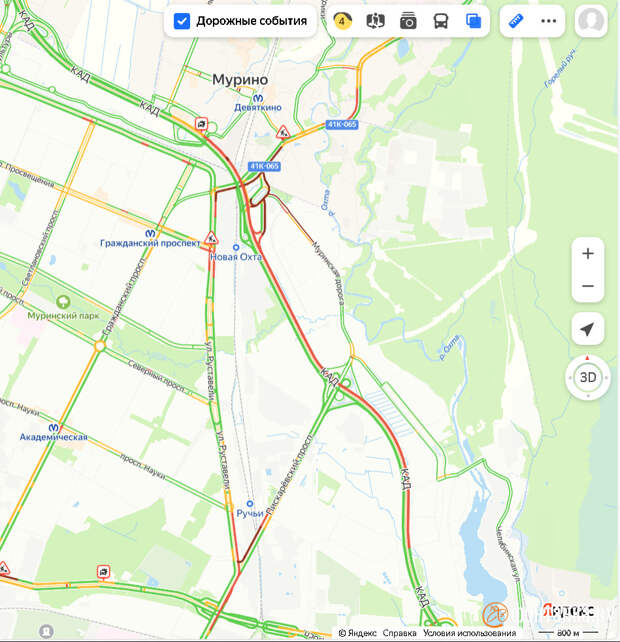
Task: Open the road event near Девяткино
Action: click(284, 132)
